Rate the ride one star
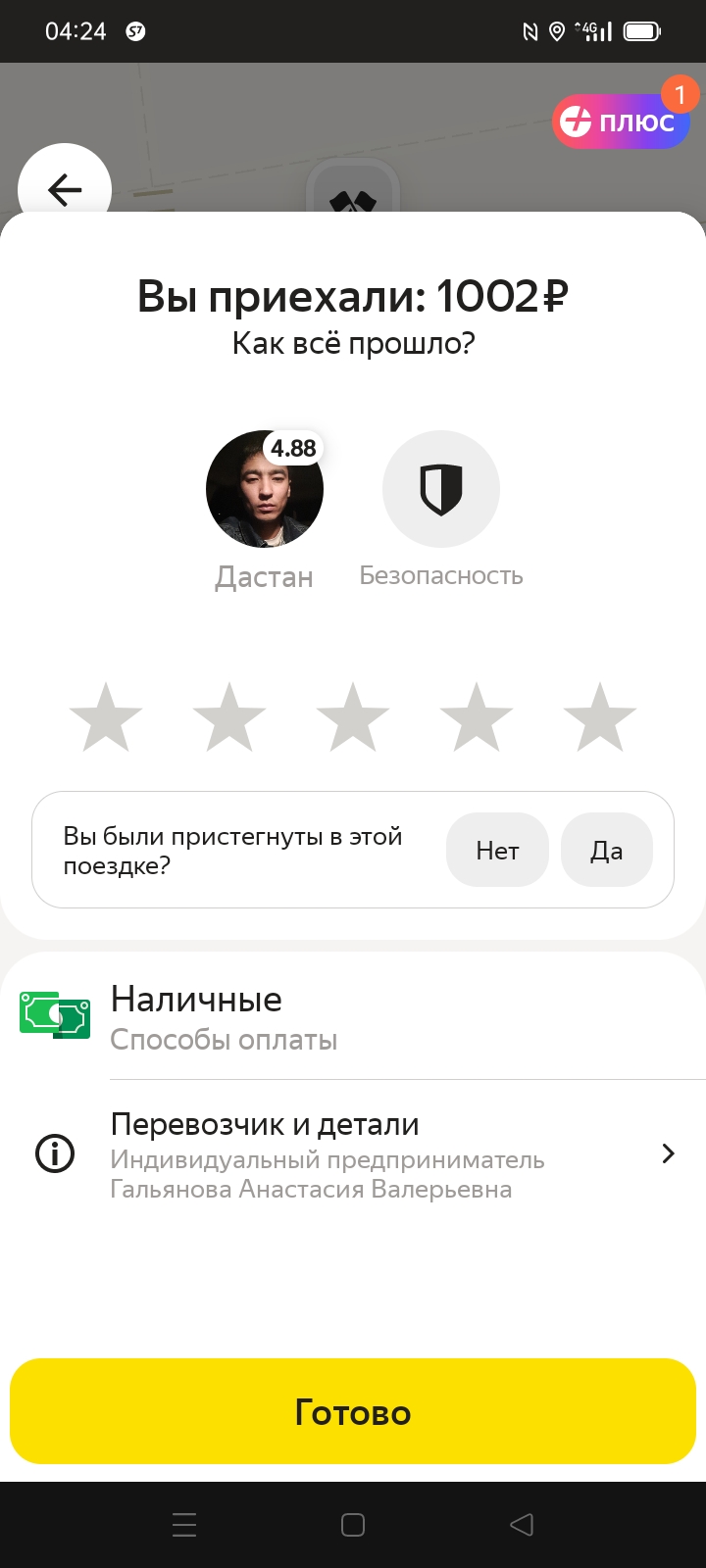706x1568 pixels. click(x=106, y=717)
